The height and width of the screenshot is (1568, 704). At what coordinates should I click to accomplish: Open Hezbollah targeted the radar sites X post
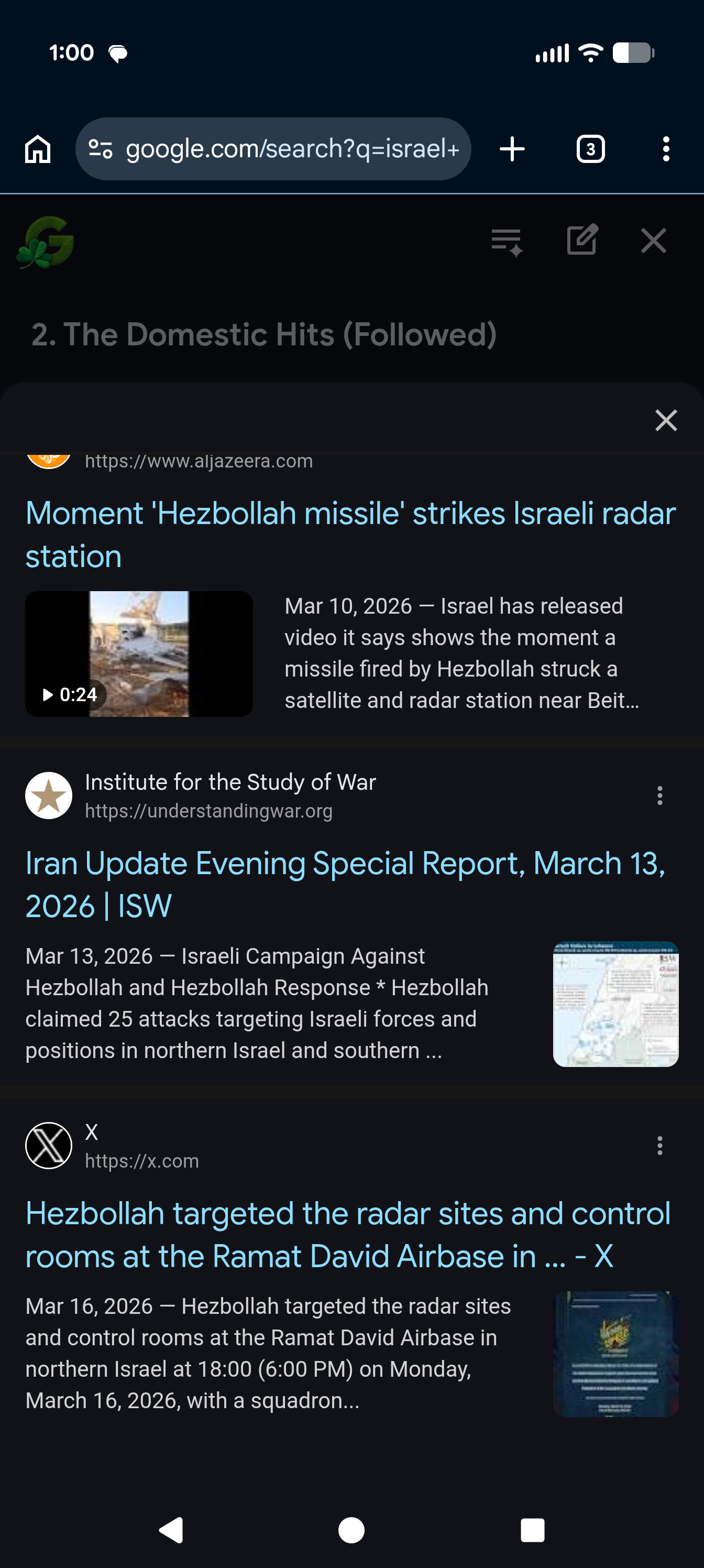348,1235
